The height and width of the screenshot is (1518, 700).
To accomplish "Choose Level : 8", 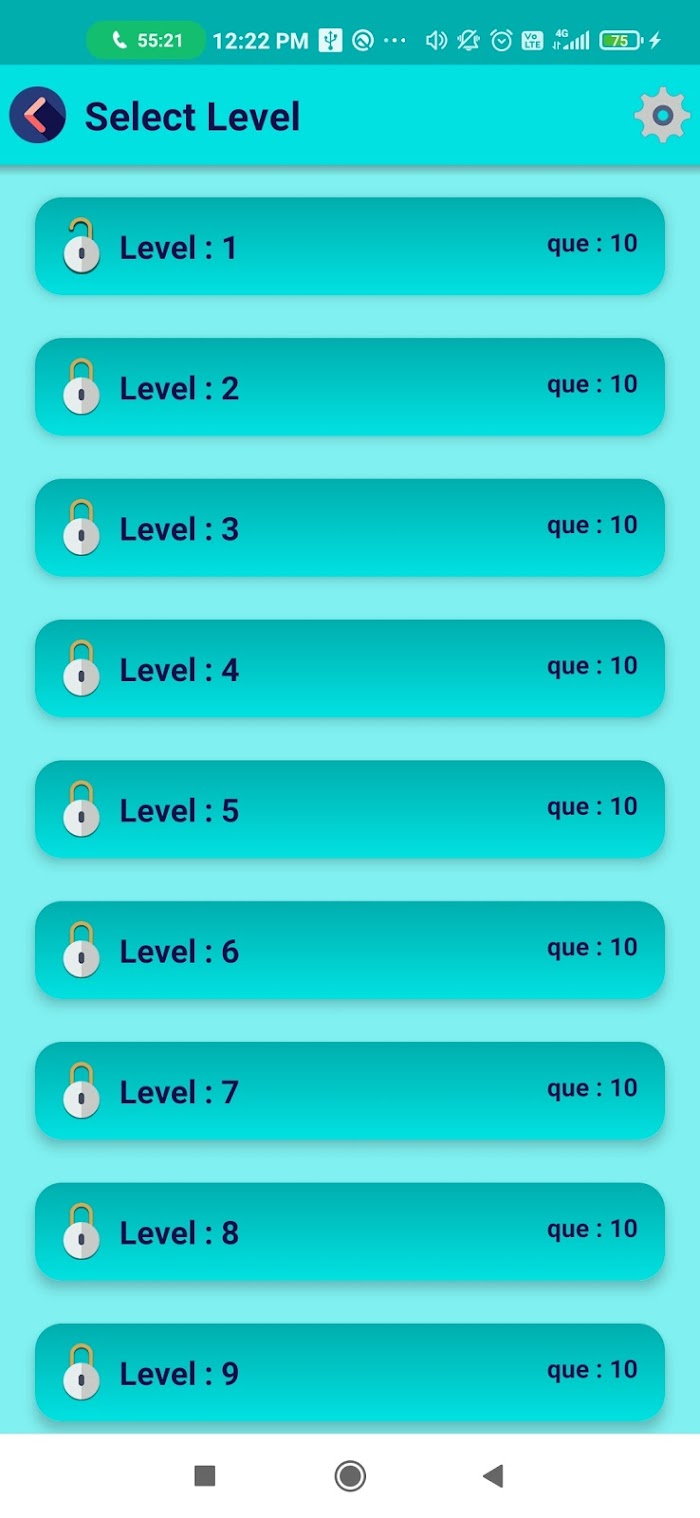I will tap(350, 1233).
